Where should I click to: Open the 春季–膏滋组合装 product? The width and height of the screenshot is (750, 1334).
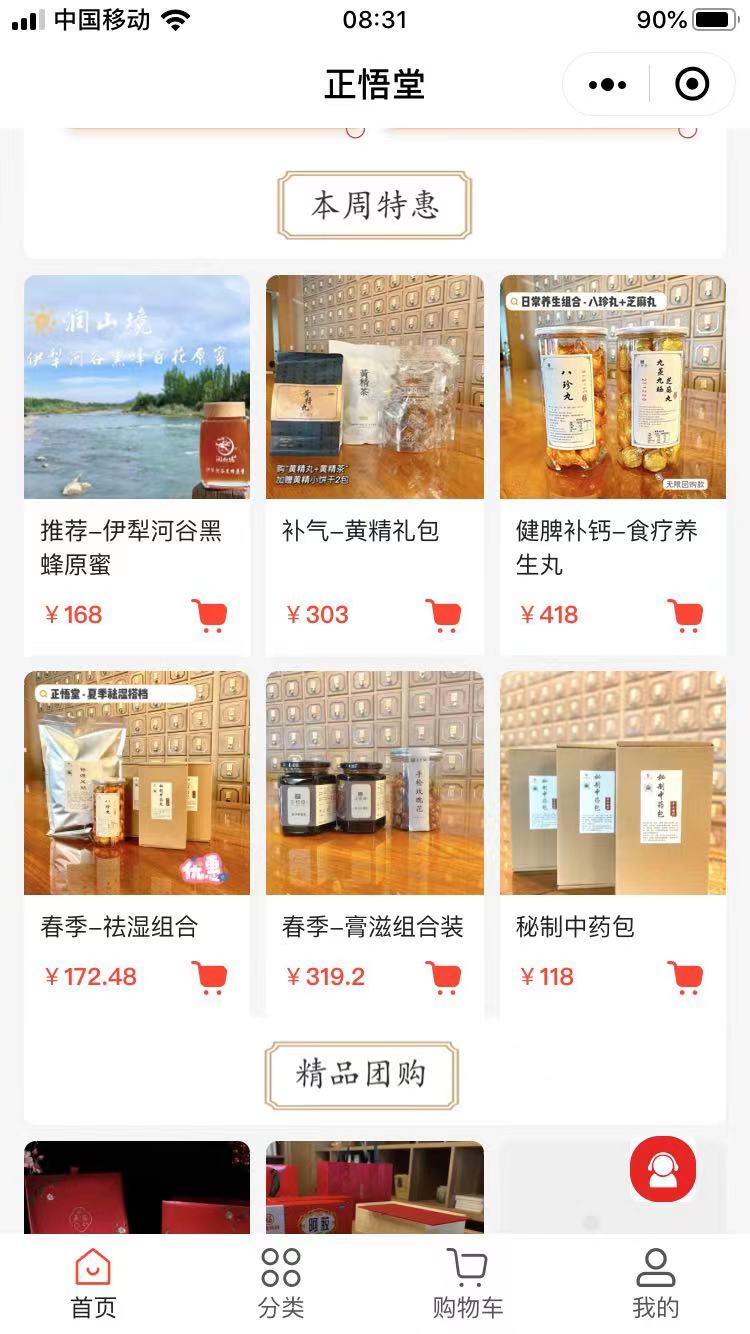[375, 783]
